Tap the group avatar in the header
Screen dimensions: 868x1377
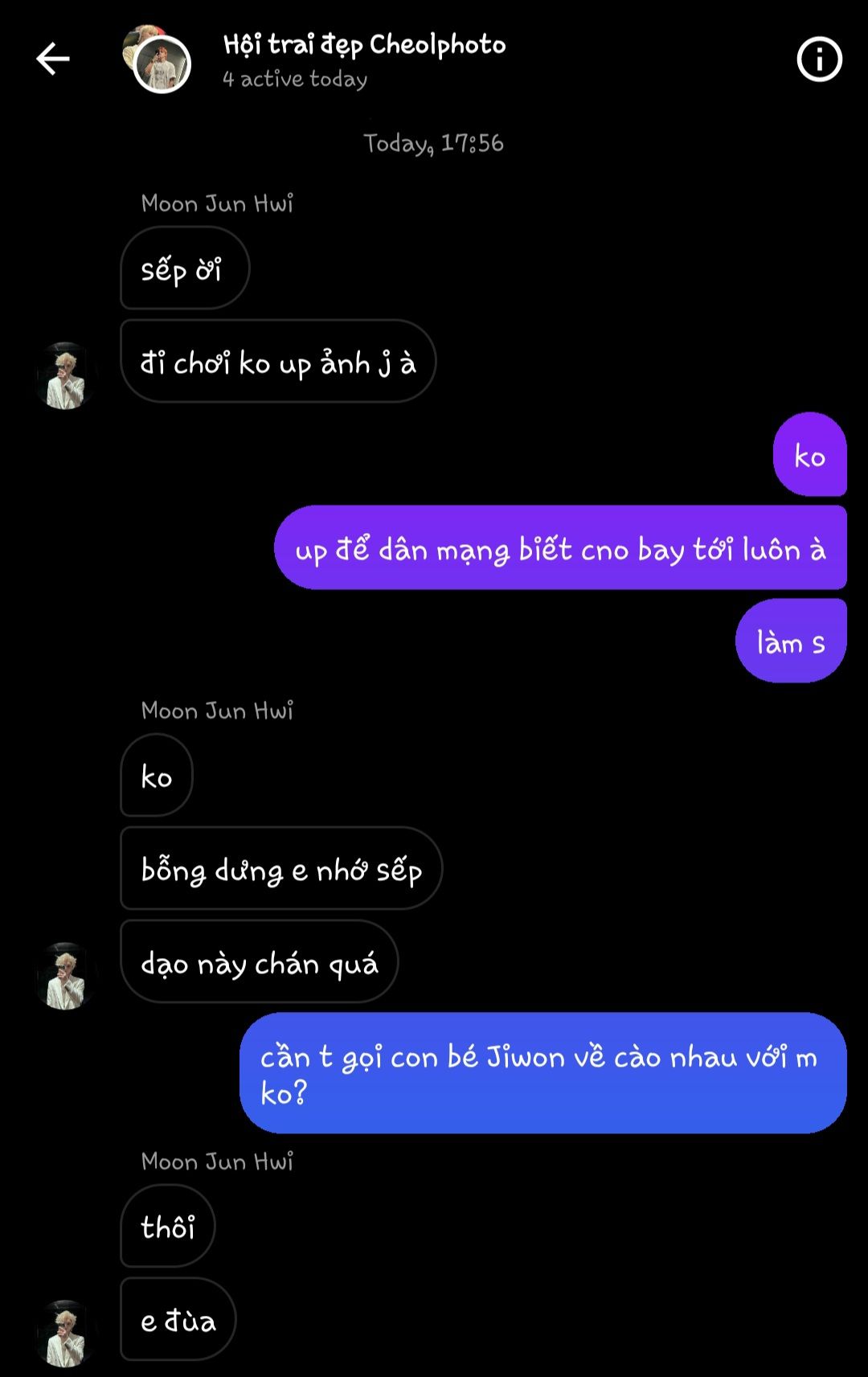[159, 61]
